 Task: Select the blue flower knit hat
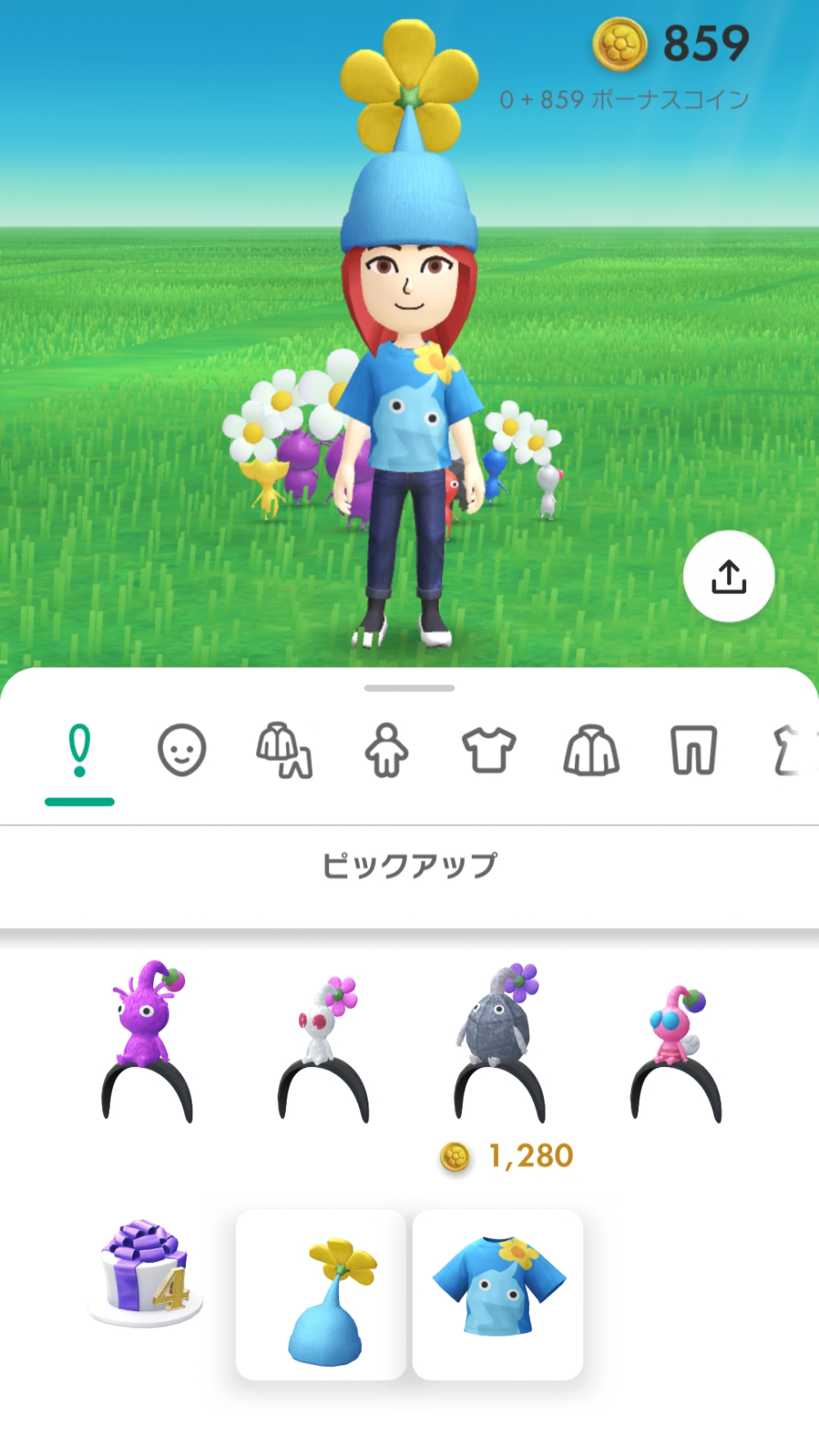(x=321, y=1295)
